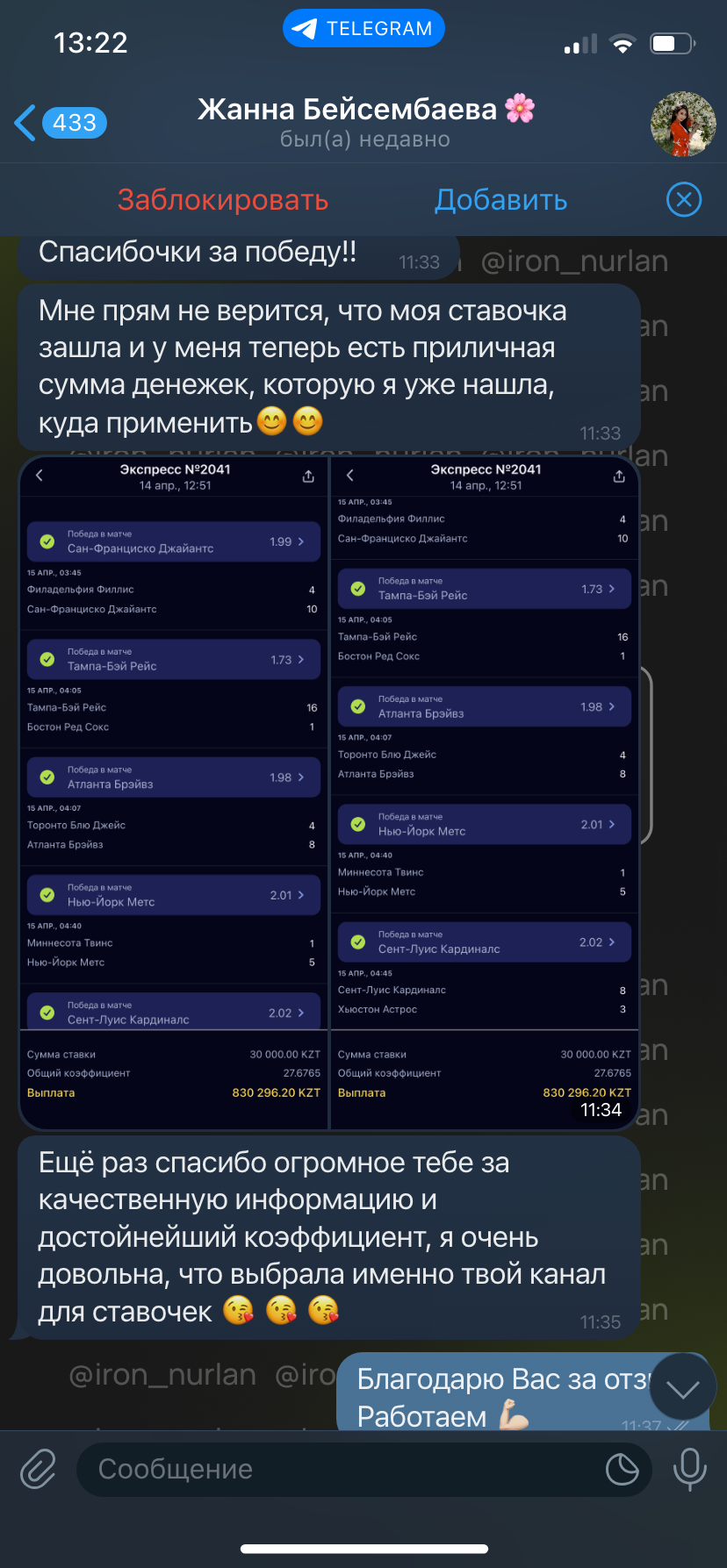
Task: Jump to the latest messages
Action: (x=682, y=1389)
